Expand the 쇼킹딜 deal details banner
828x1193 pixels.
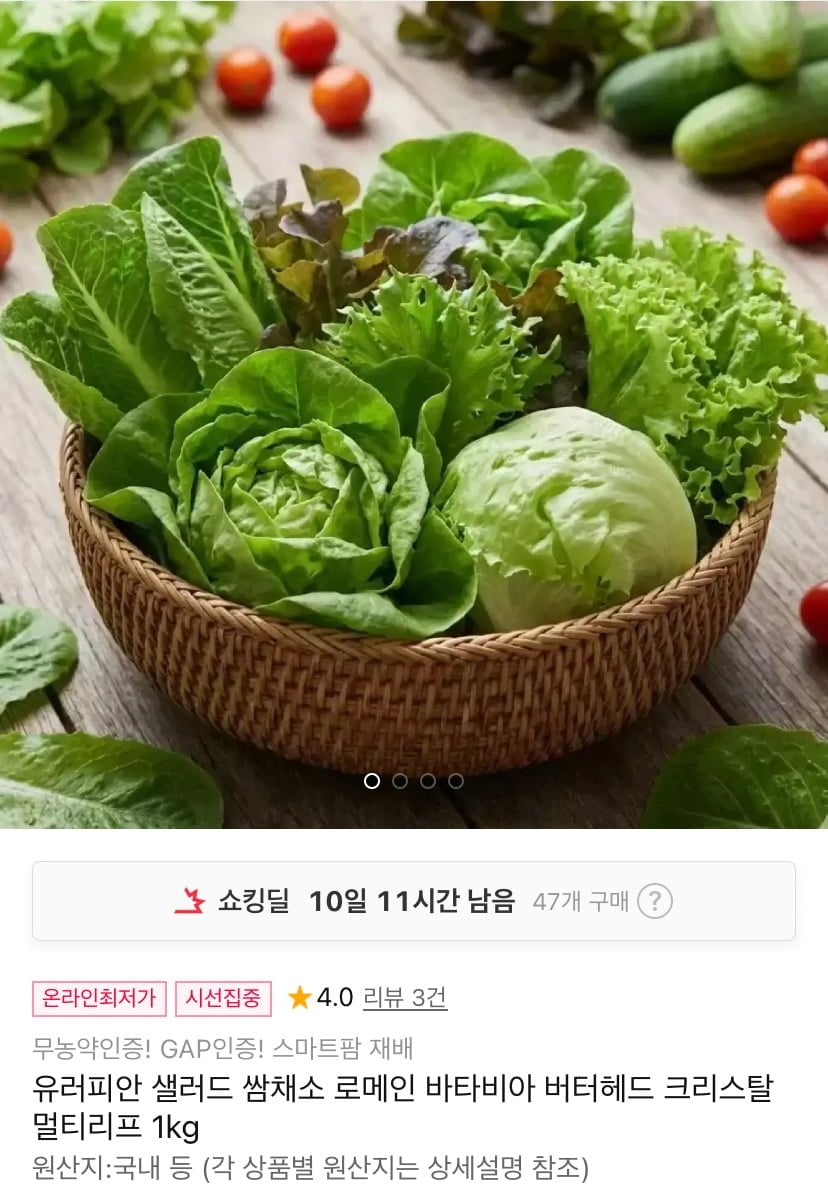click(414, 900)
